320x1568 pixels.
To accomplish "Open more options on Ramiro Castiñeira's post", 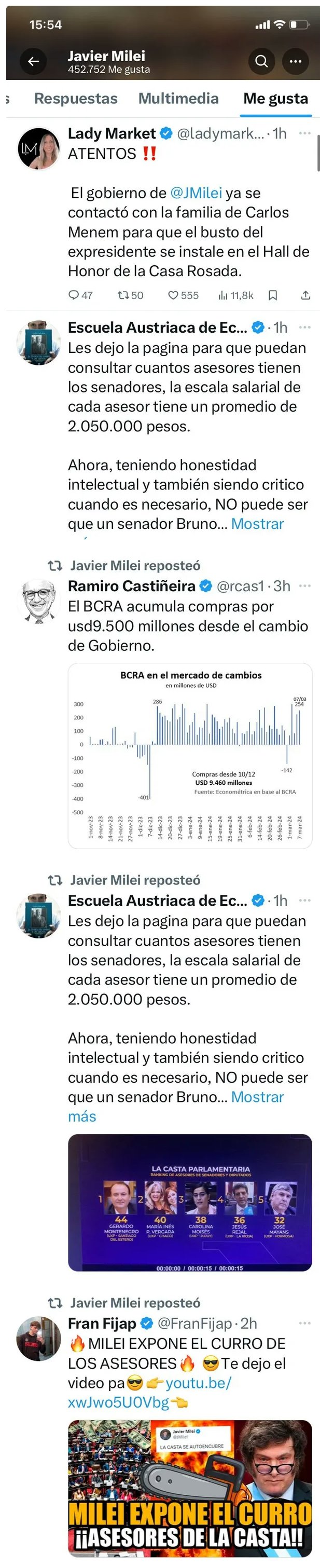I will coord(305,585).
